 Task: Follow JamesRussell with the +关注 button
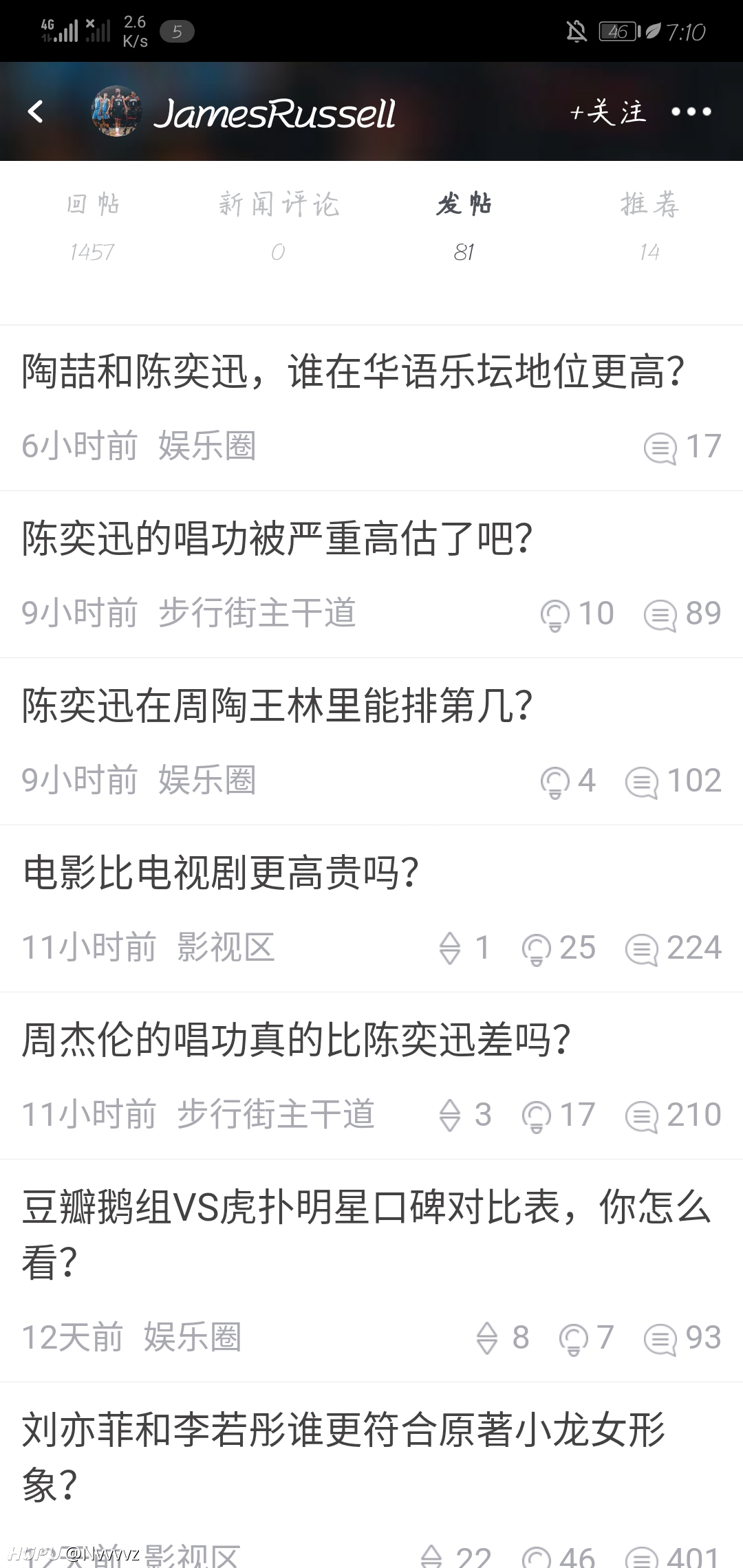coord(608,111)
